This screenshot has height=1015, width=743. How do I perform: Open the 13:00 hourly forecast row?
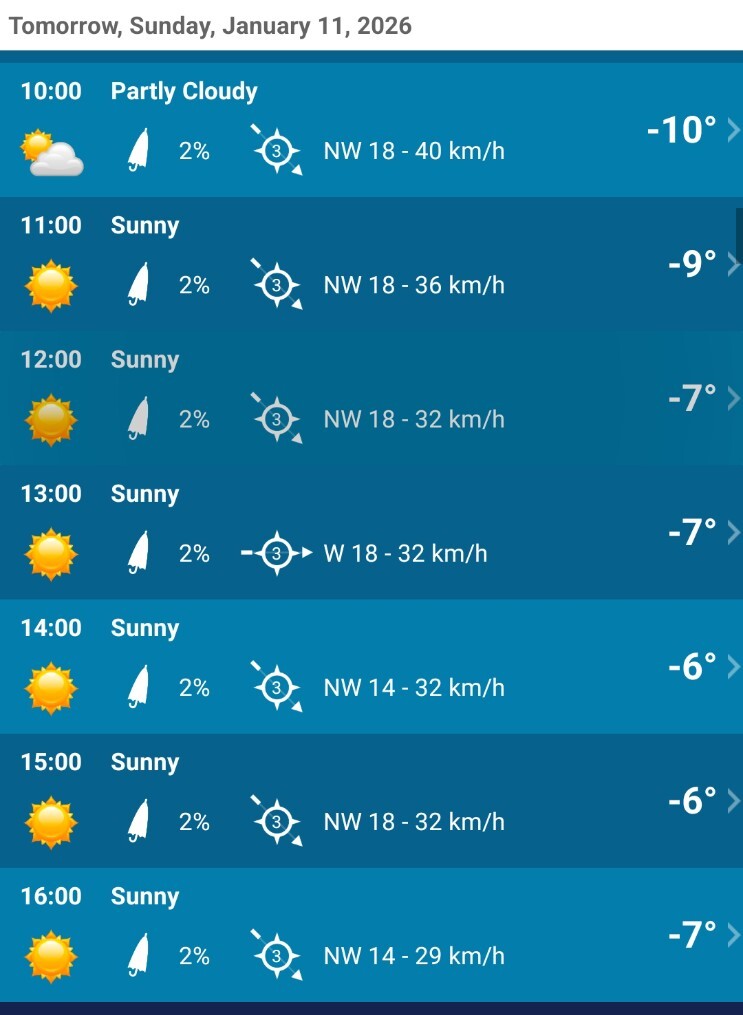click(371, 532)
